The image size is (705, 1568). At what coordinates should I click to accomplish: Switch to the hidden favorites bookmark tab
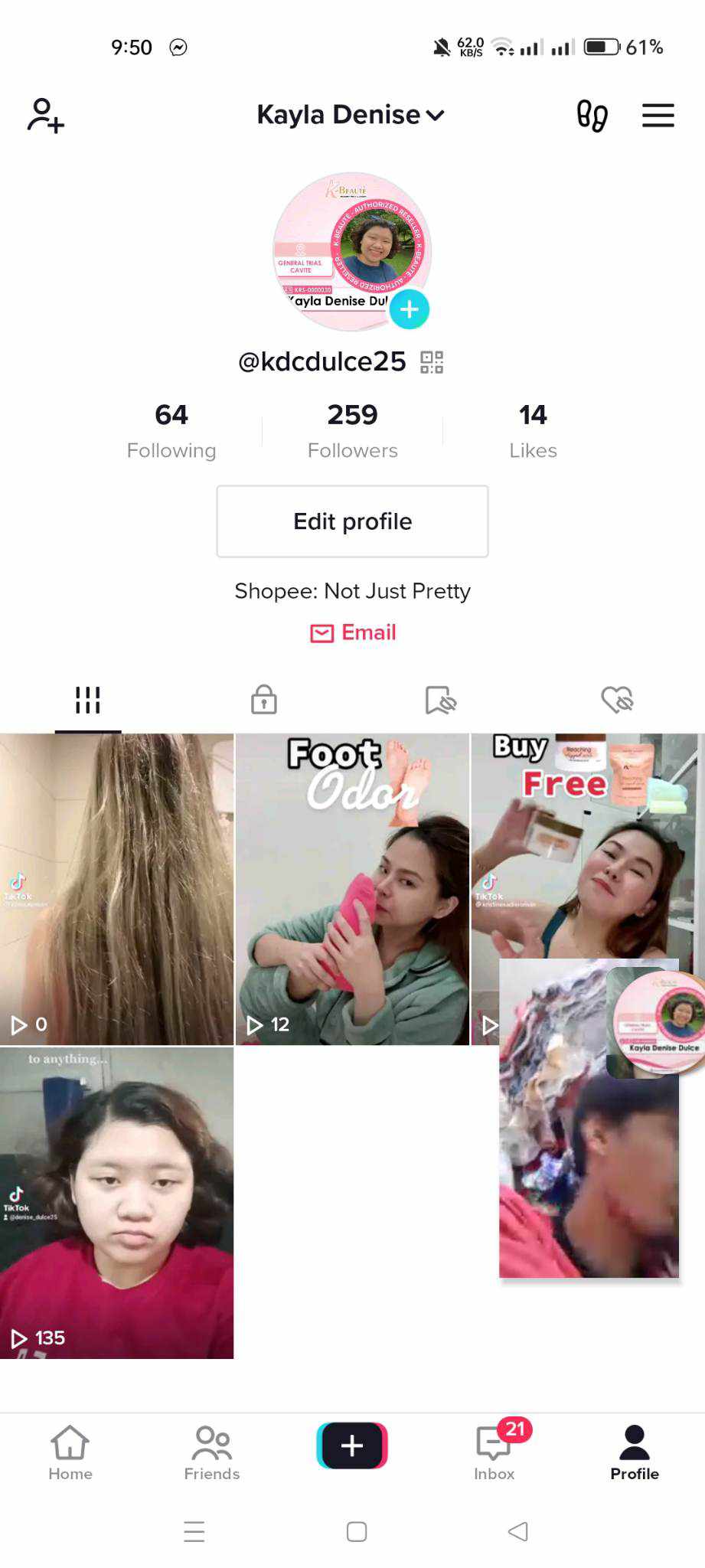[440, 699]
